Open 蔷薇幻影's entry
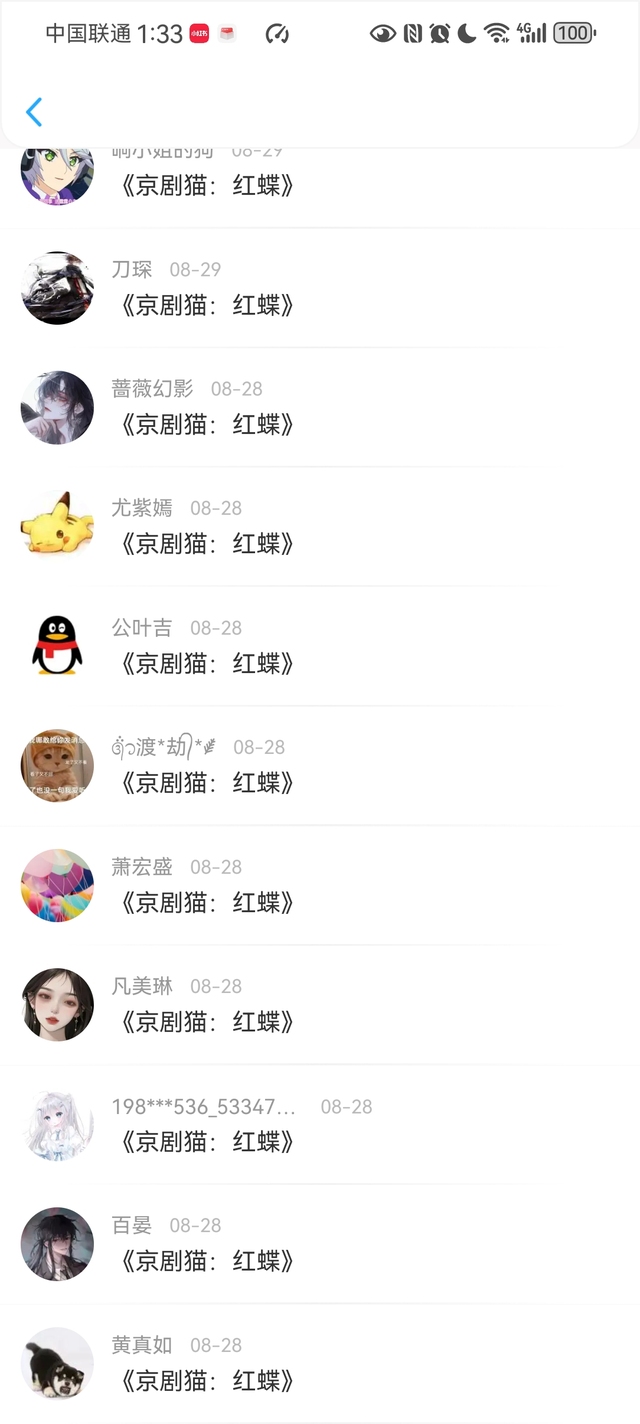Viewport: 640px width, 1424px height. click(x=207, y=424)
